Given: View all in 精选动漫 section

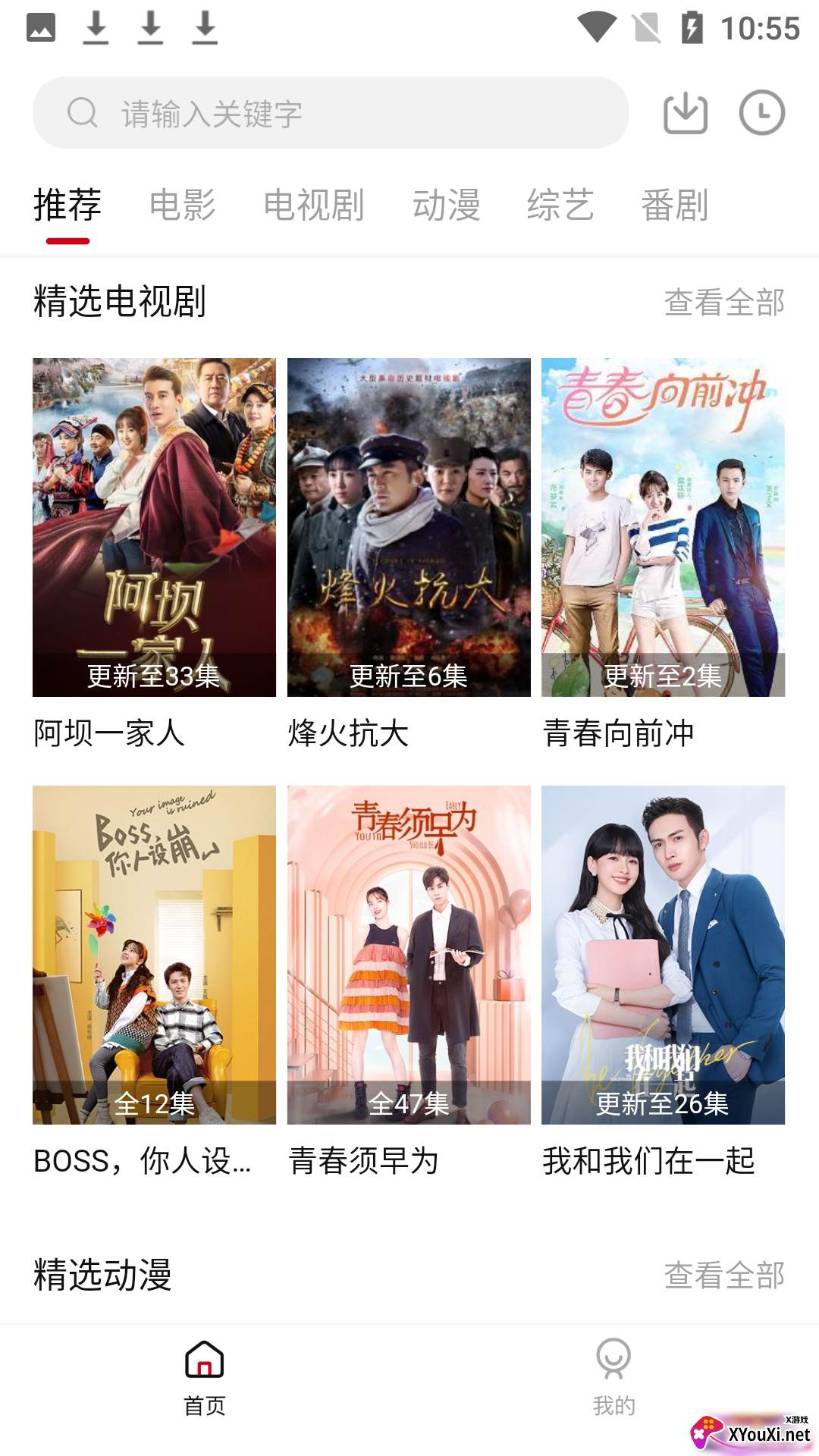Looking at the screenshot, I should 724,1276.
